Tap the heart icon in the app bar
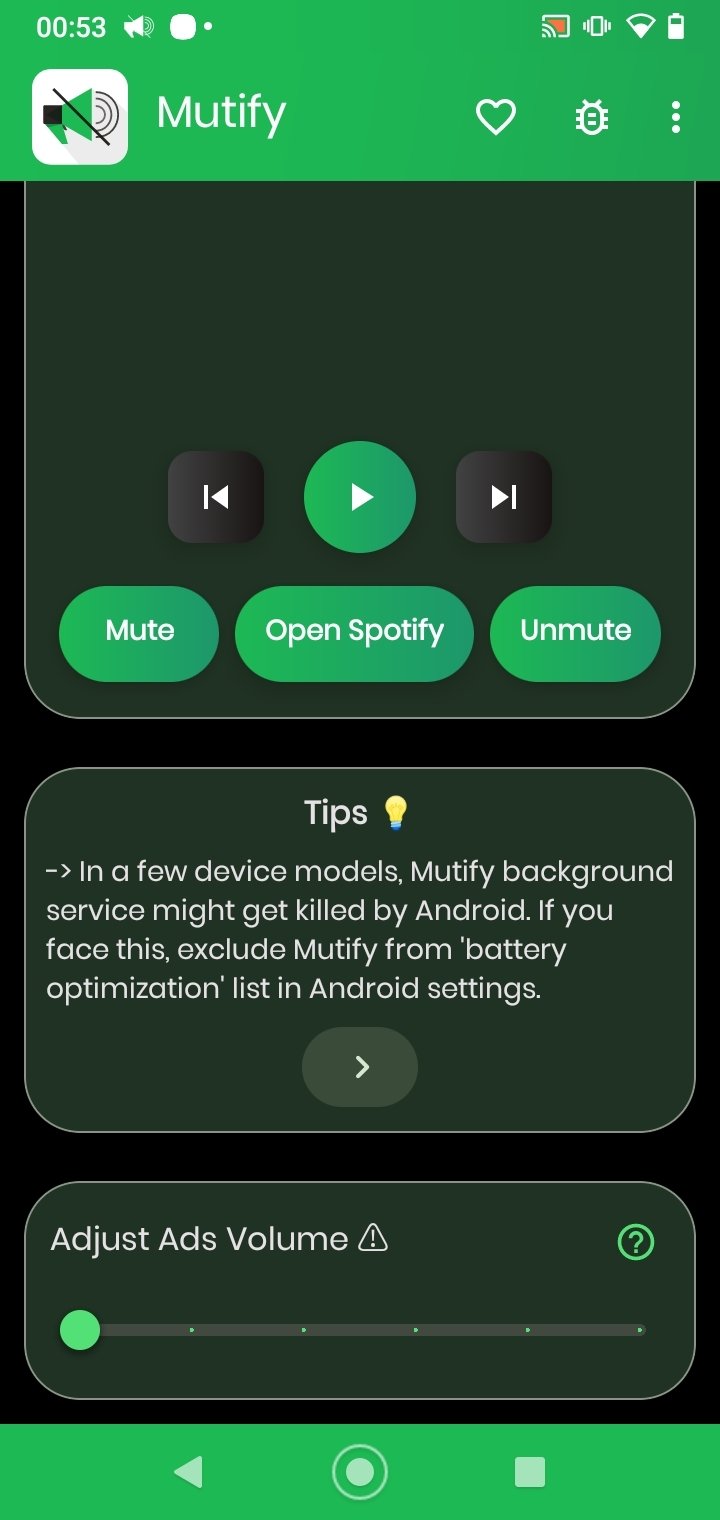Screen dimensions: 720x1520 click(495, 118)
